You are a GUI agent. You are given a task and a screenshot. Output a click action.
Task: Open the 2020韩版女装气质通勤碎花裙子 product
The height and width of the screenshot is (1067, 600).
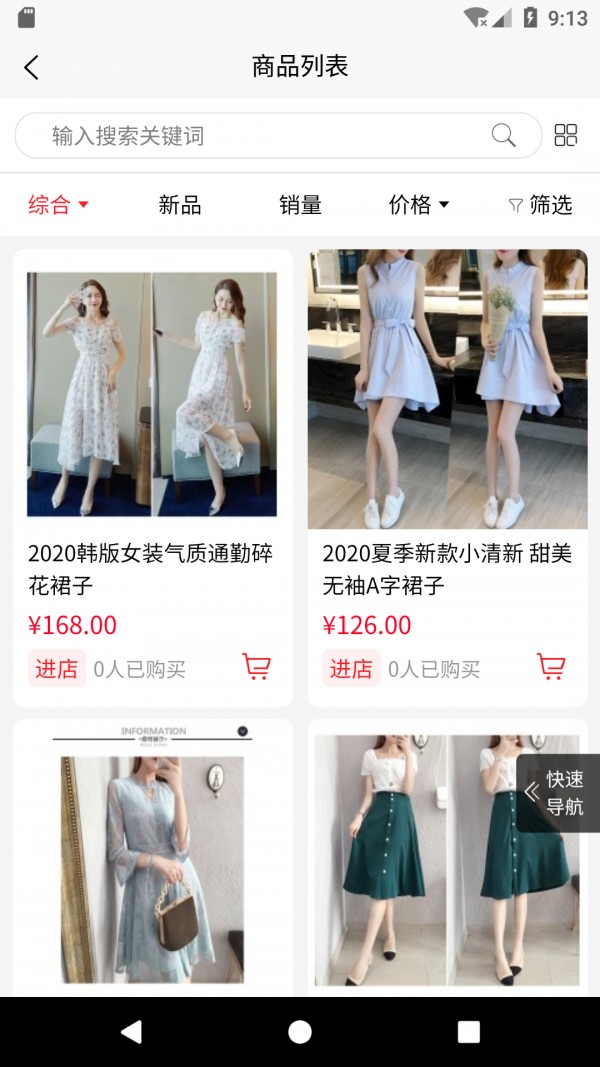(152, 395)
